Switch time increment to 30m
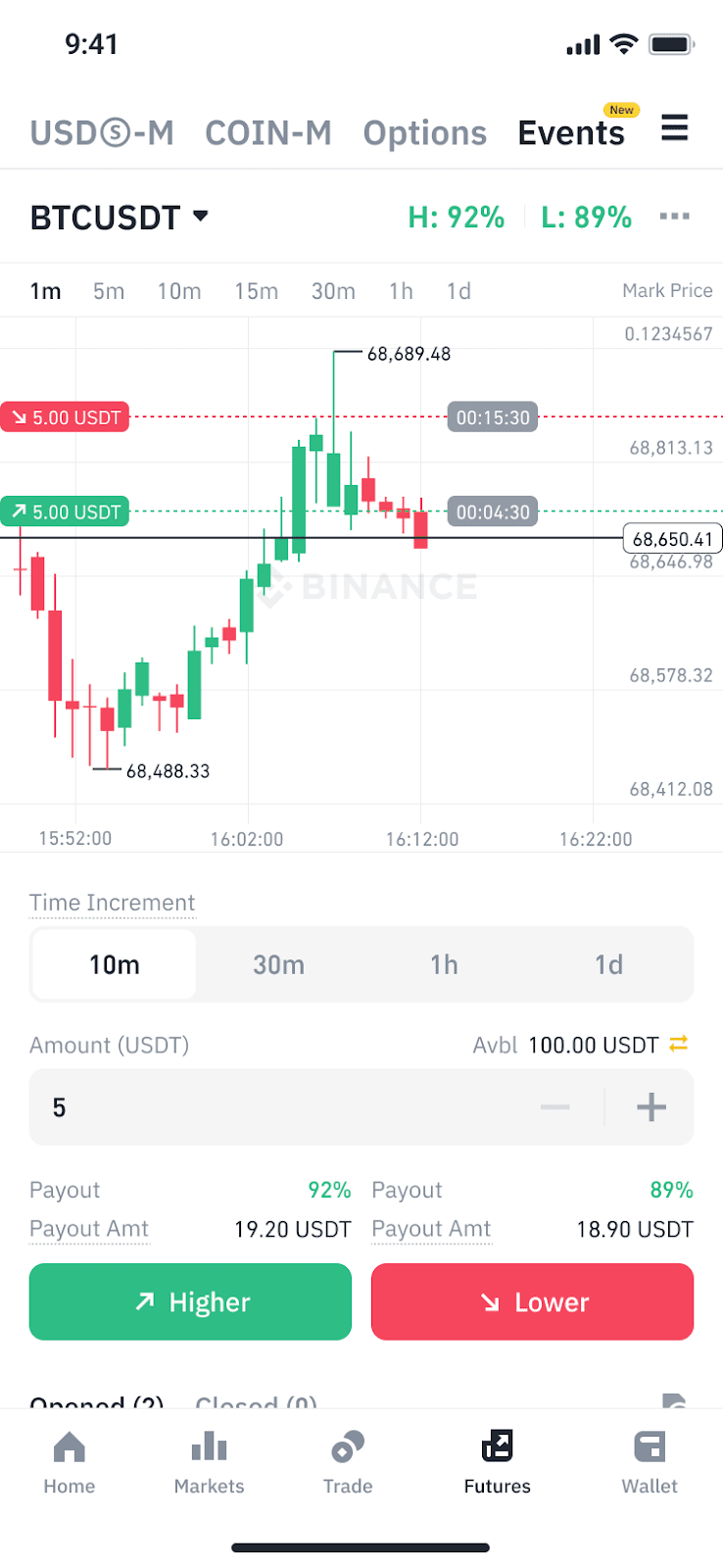This screenshot has width=723, height=1568. click(278, 964)
